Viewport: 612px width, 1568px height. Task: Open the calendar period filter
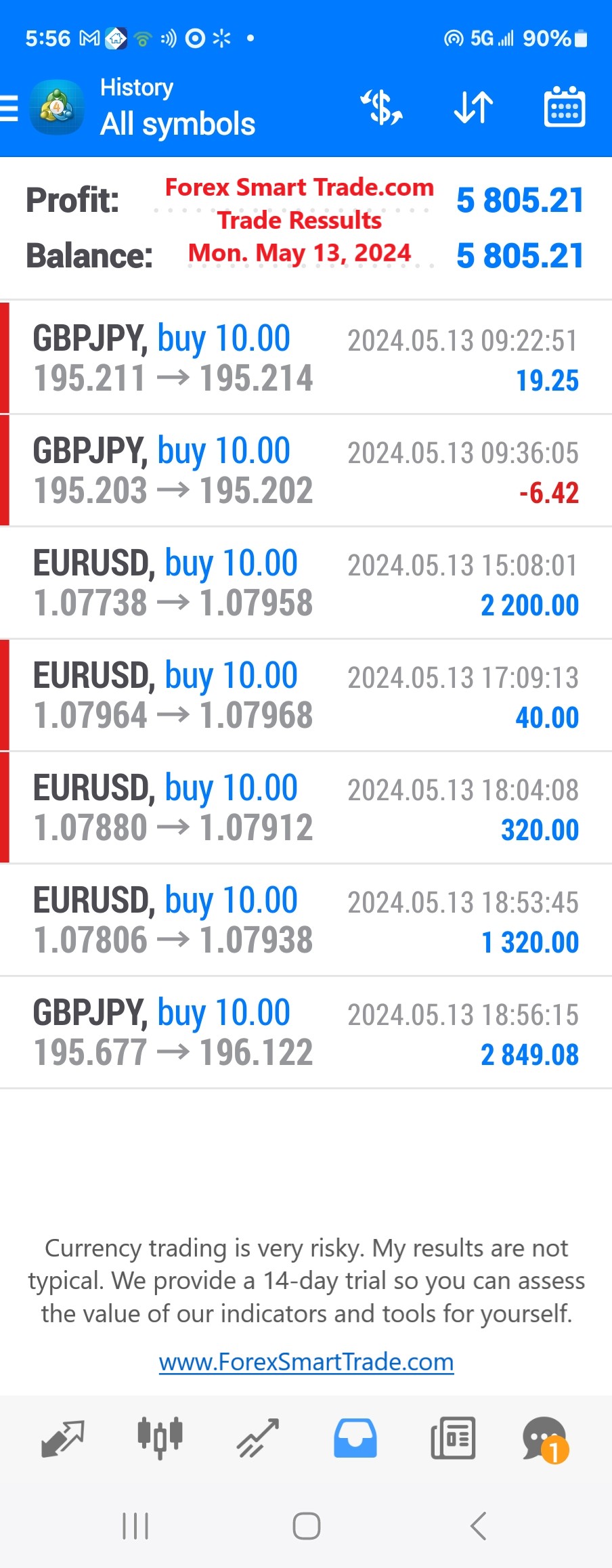pyautogui.click(x=564, y=107)
